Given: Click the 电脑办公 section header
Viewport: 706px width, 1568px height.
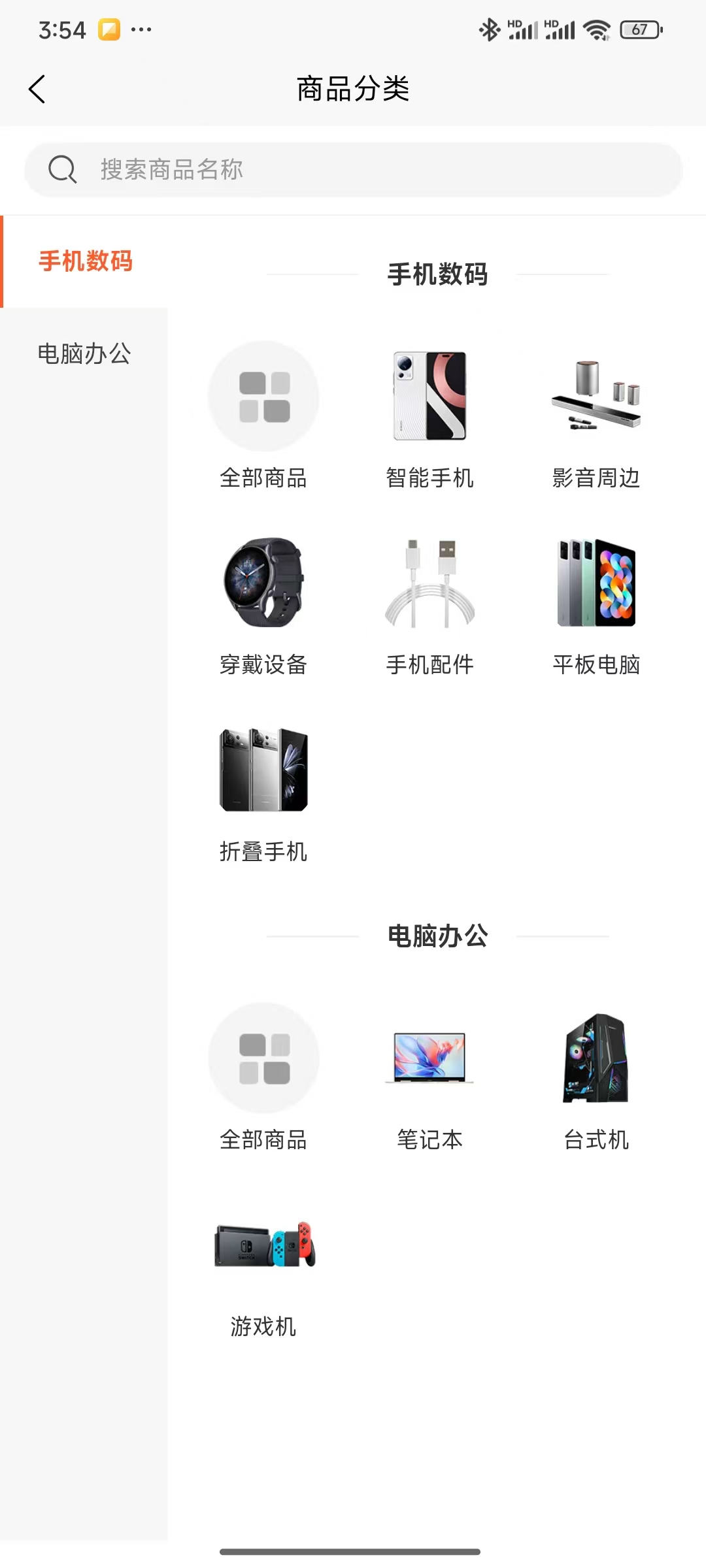Looking at the screenshot, I should [x=438, y=937].
